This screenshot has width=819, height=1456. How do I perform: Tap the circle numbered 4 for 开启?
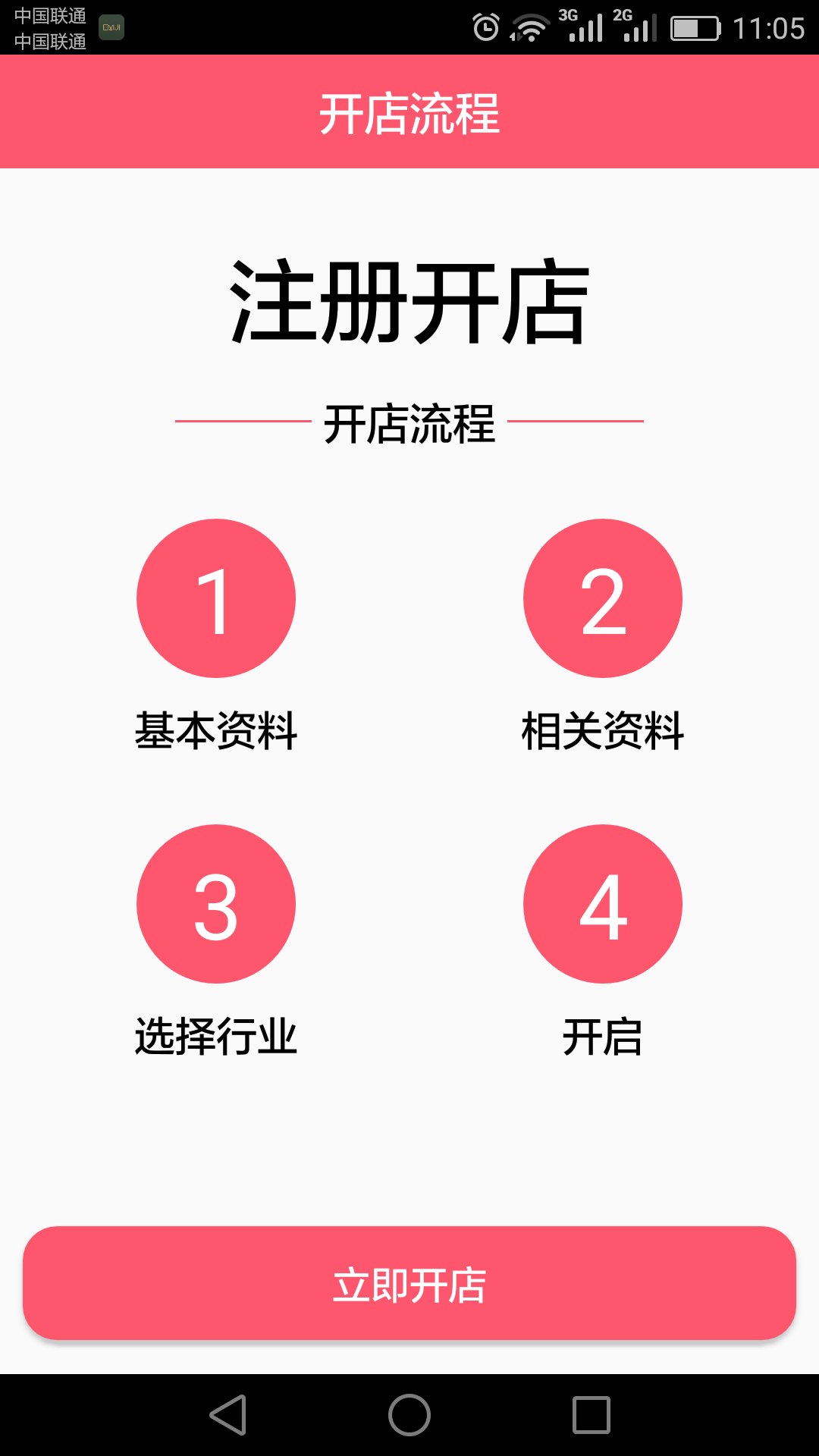click(603, 904)
